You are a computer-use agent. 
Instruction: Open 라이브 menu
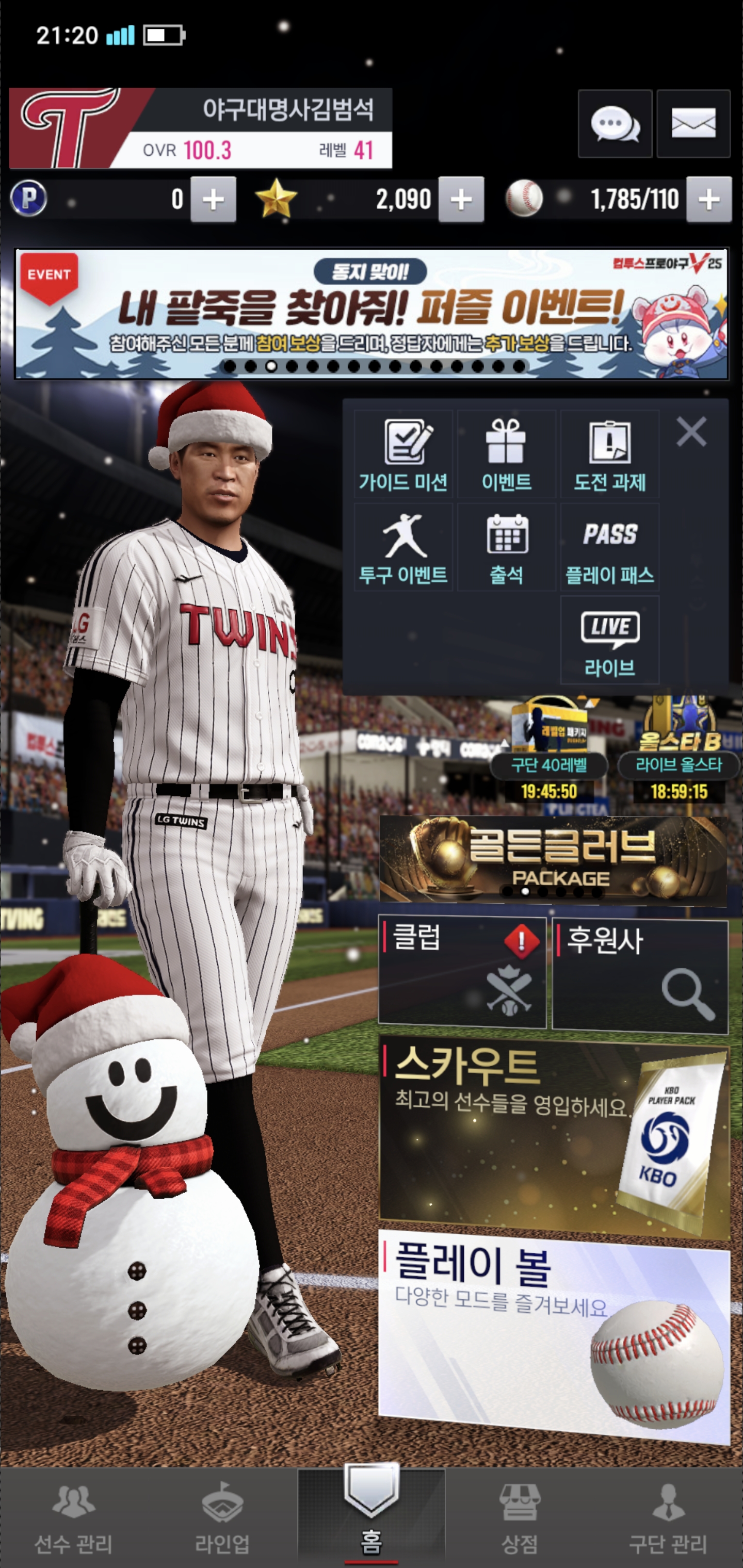(610, 640)
